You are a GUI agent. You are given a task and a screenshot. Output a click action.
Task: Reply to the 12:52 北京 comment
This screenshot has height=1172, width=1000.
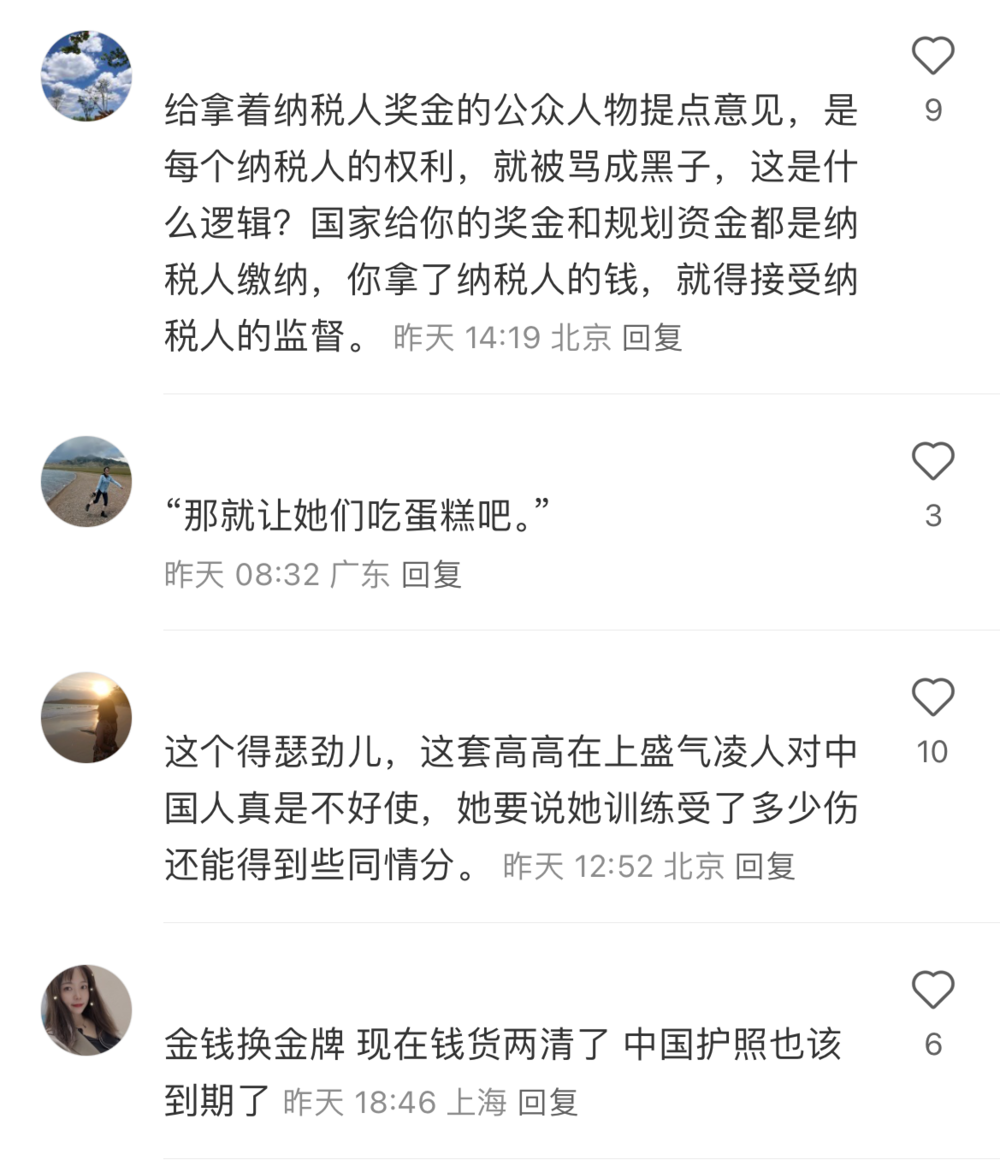point(765,865)
